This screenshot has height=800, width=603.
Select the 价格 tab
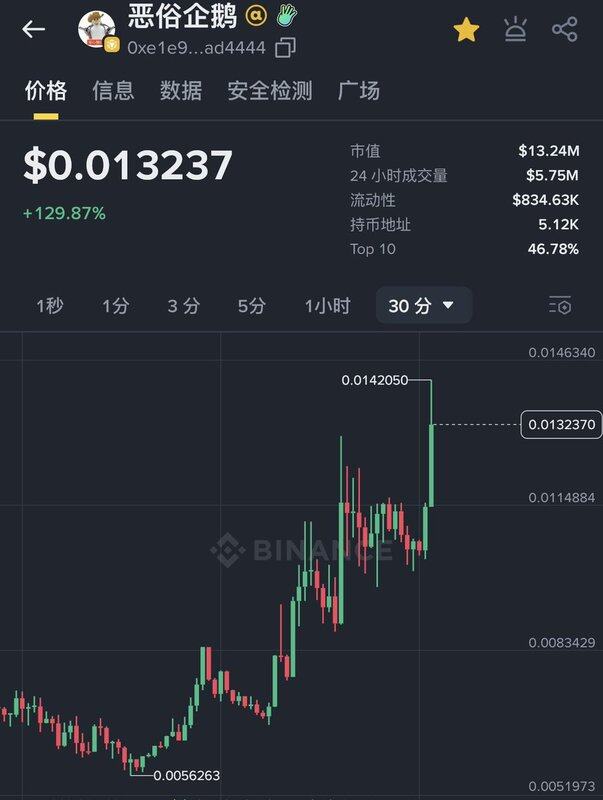[x=46, y=91]
